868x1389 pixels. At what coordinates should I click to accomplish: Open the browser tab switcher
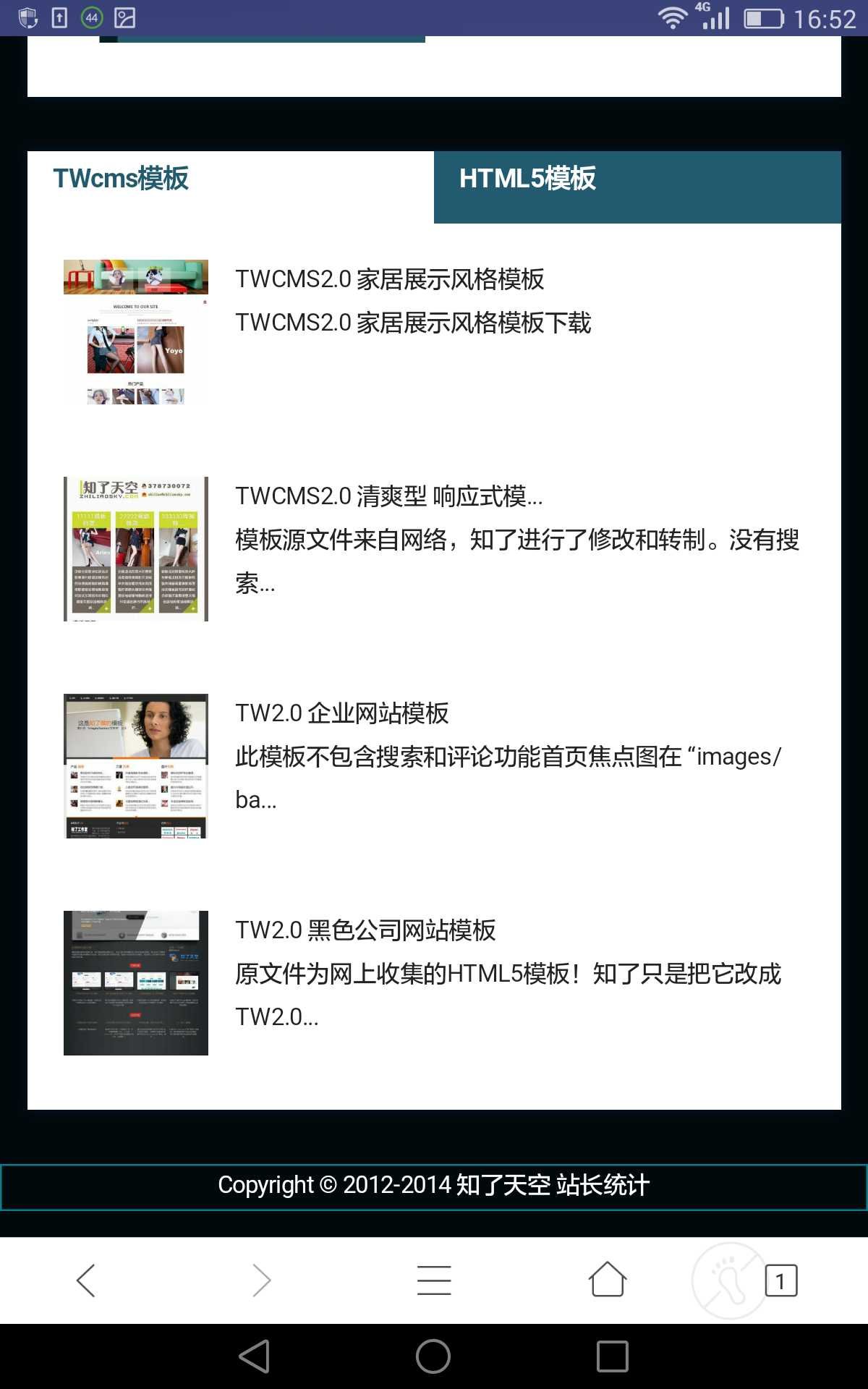click(x=780, y=1280)
